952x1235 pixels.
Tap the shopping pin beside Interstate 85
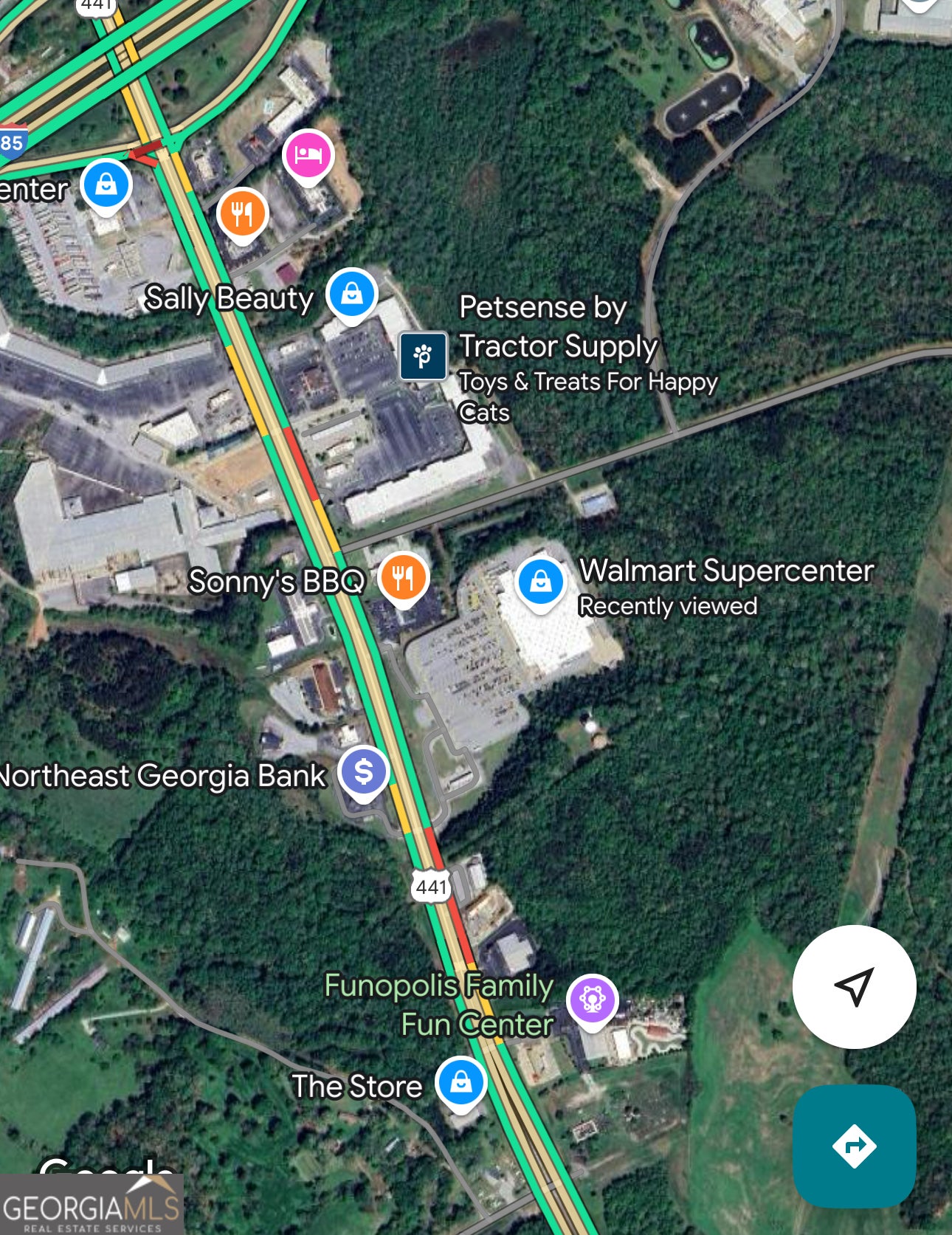106,185
